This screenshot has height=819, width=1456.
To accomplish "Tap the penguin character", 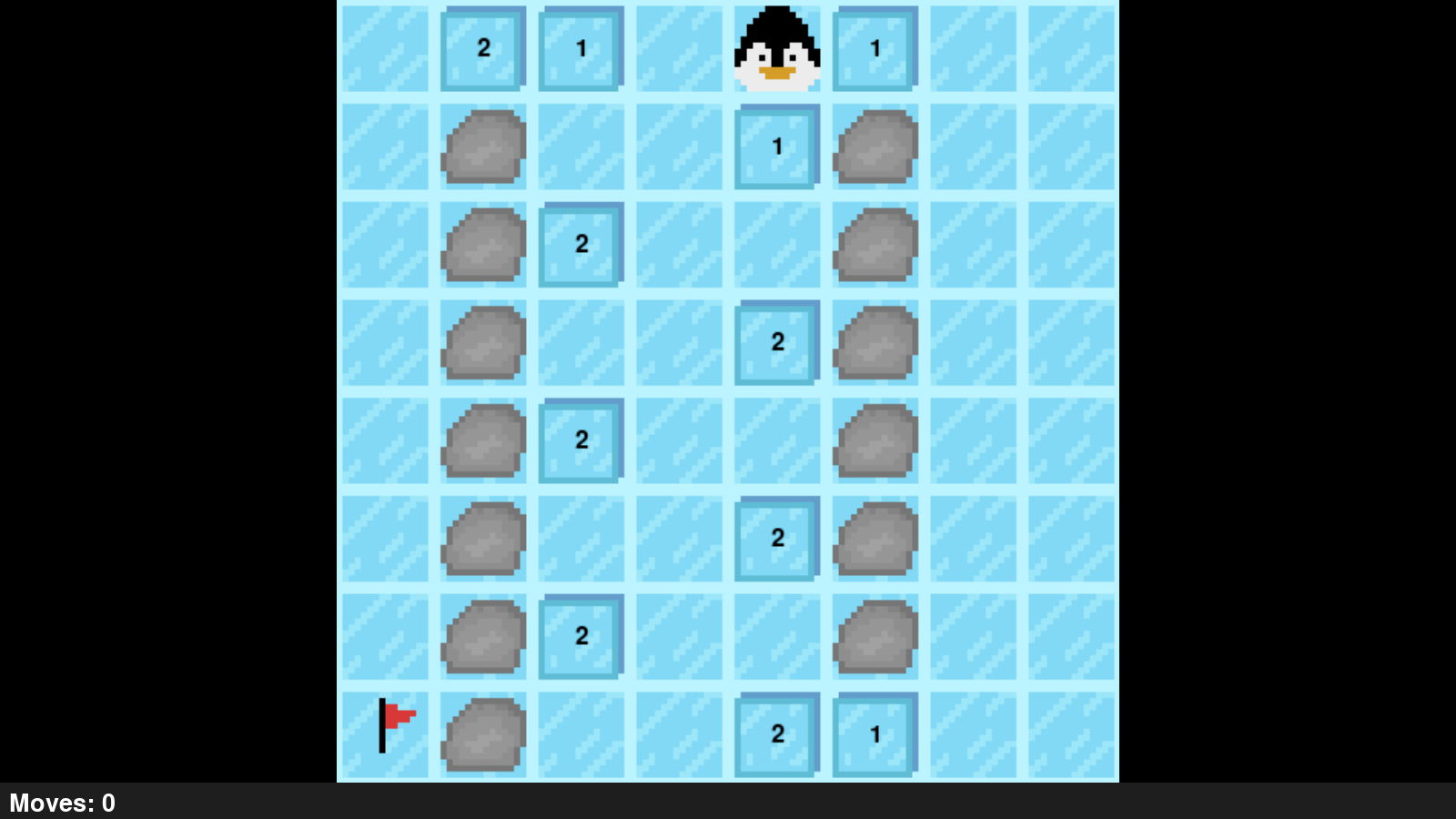I will tap(777, 49).
